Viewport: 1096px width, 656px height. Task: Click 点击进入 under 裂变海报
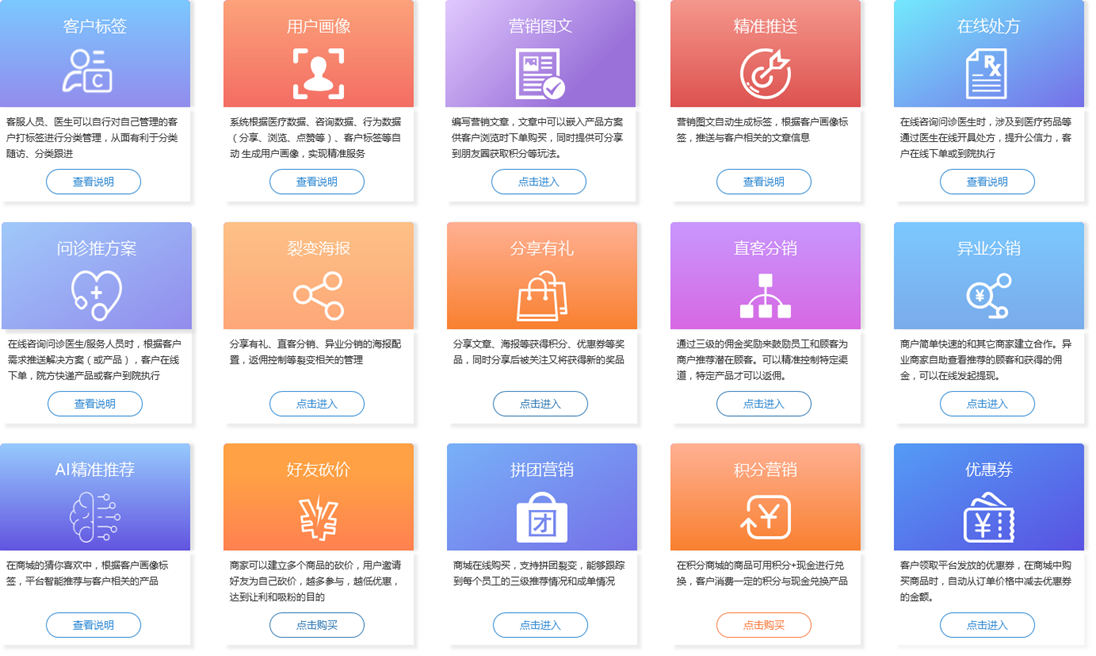(x=316, y=404)
